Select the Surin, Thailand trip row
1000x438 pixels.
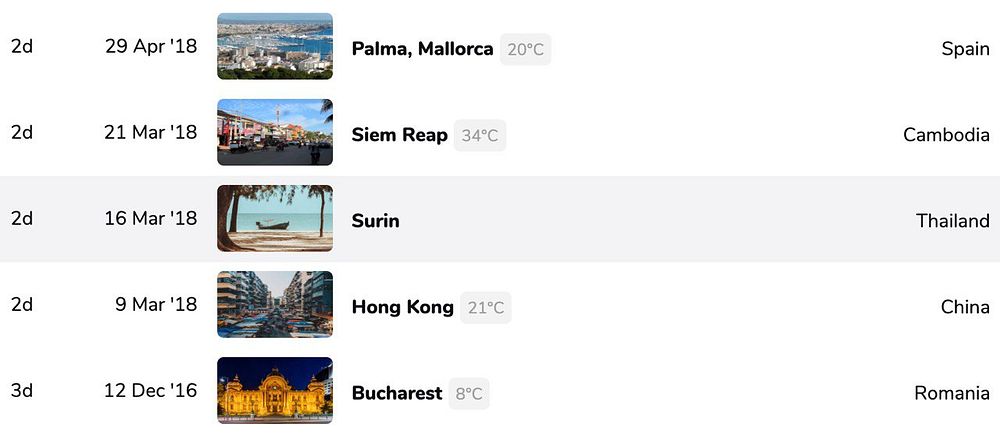coord(375,221)
